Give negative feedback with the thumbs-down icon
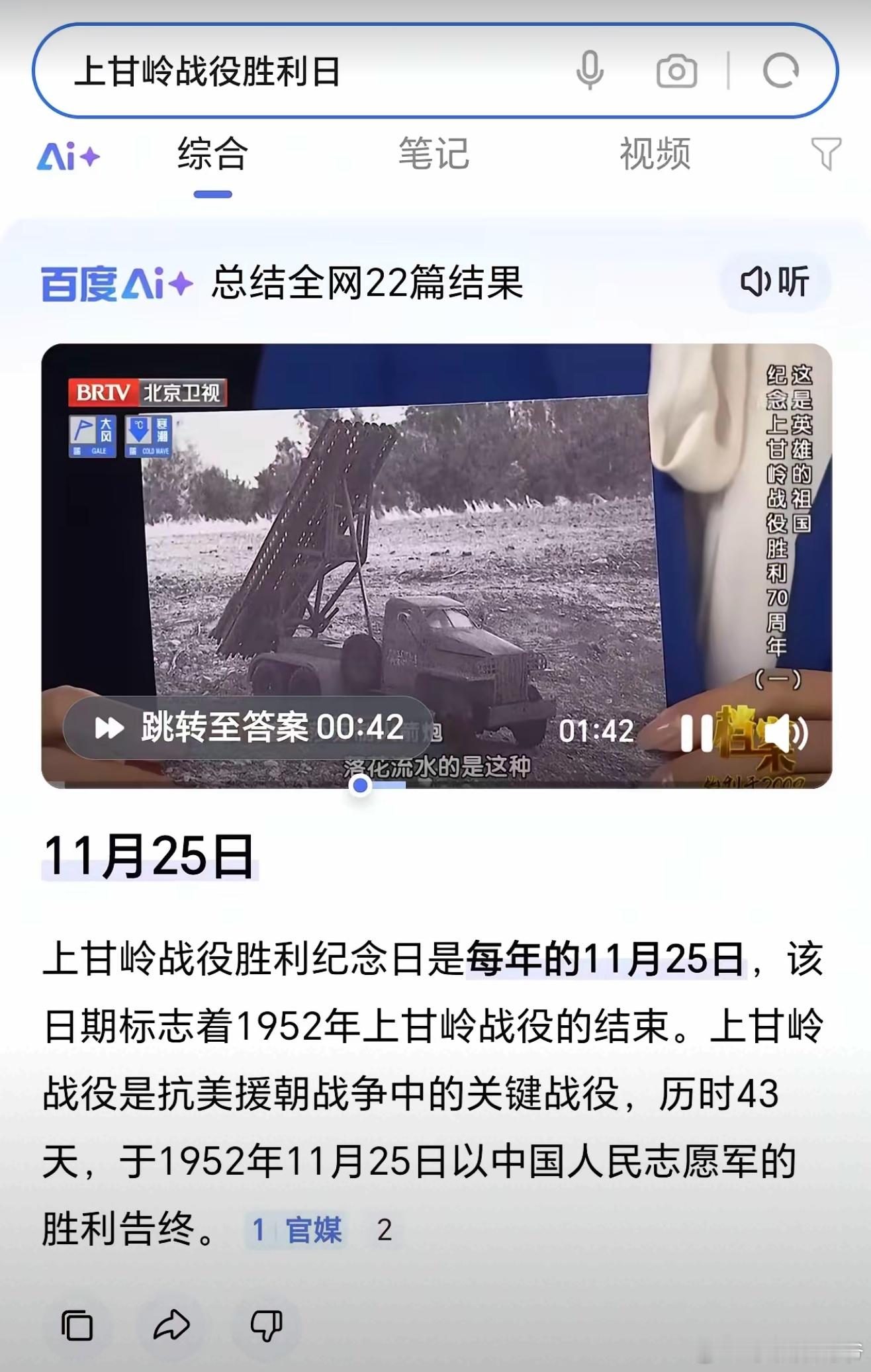Image resolution: width=871 pixels, height=1372 pixels. coord(266,1325)
